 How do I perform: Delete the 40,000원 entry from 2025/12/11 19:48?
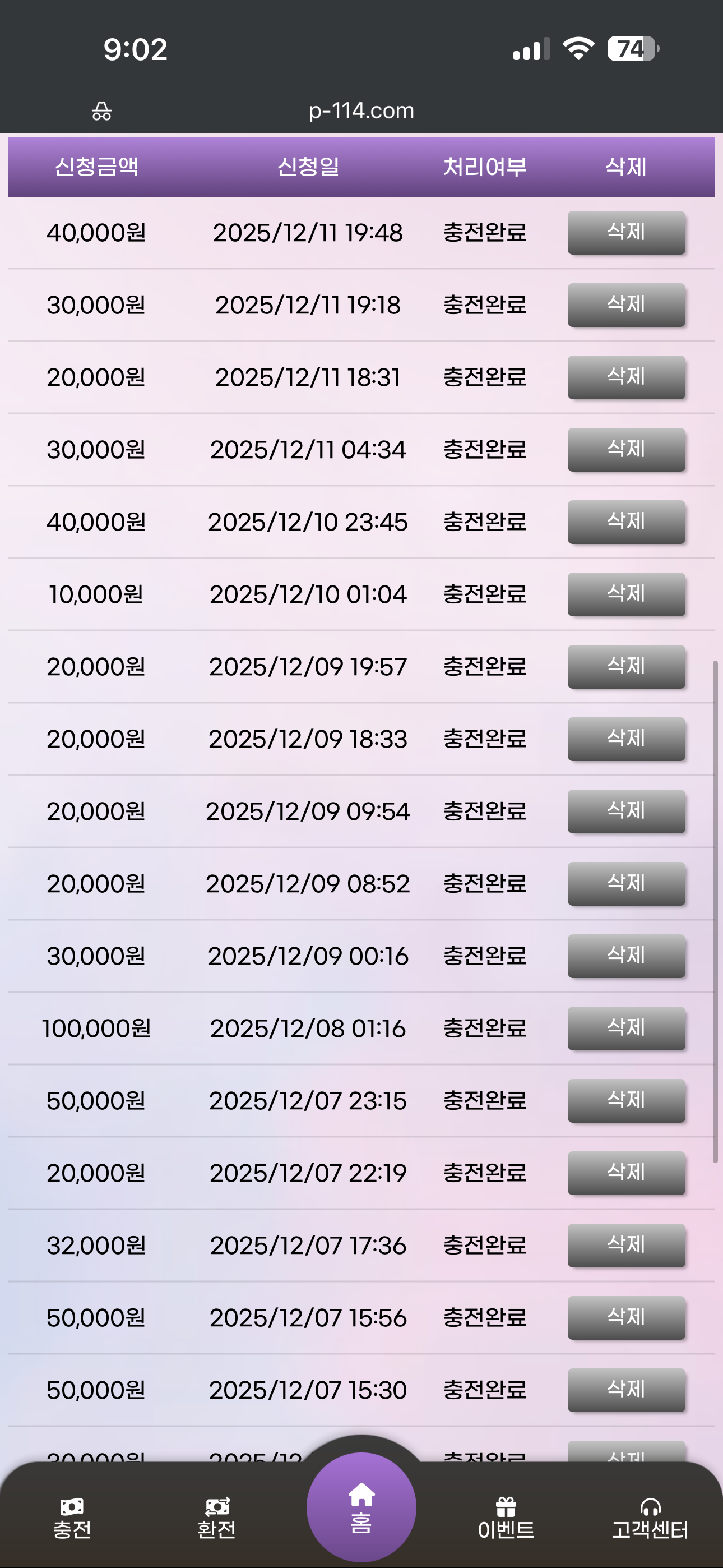(x=626, y=232)
